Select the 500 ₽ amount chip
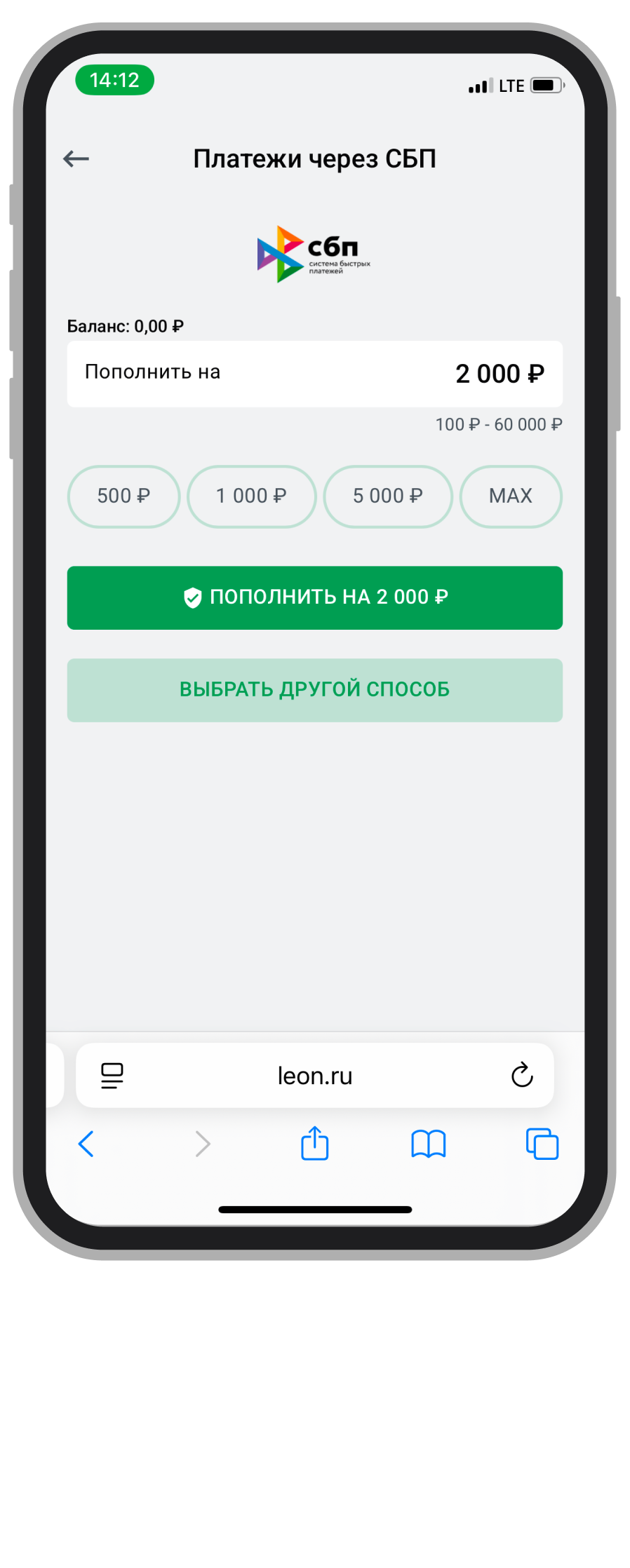 tap(123, 496)
